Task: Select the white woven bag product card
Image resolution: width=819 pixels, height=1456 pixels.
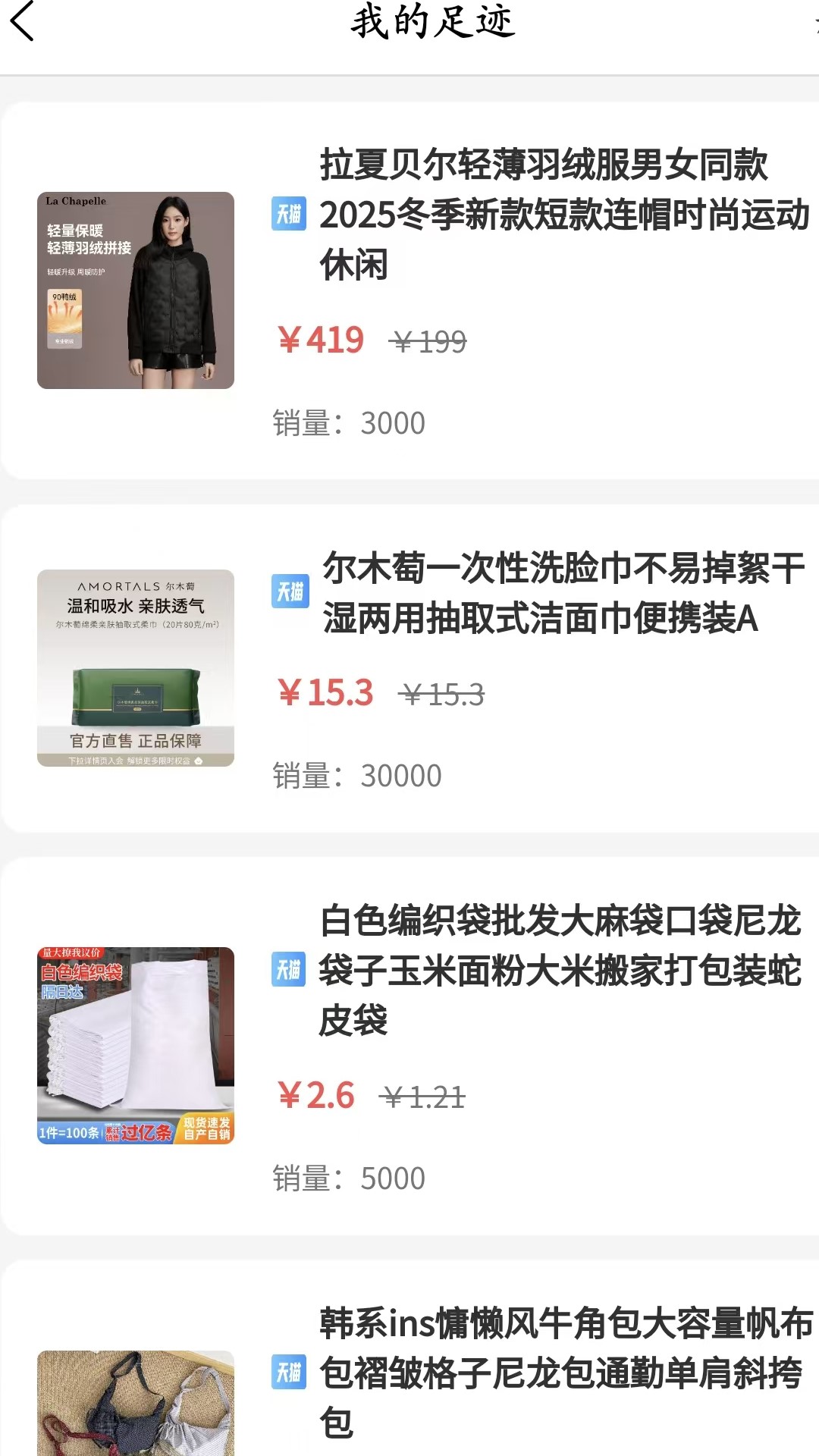Action: pos(561,971)
